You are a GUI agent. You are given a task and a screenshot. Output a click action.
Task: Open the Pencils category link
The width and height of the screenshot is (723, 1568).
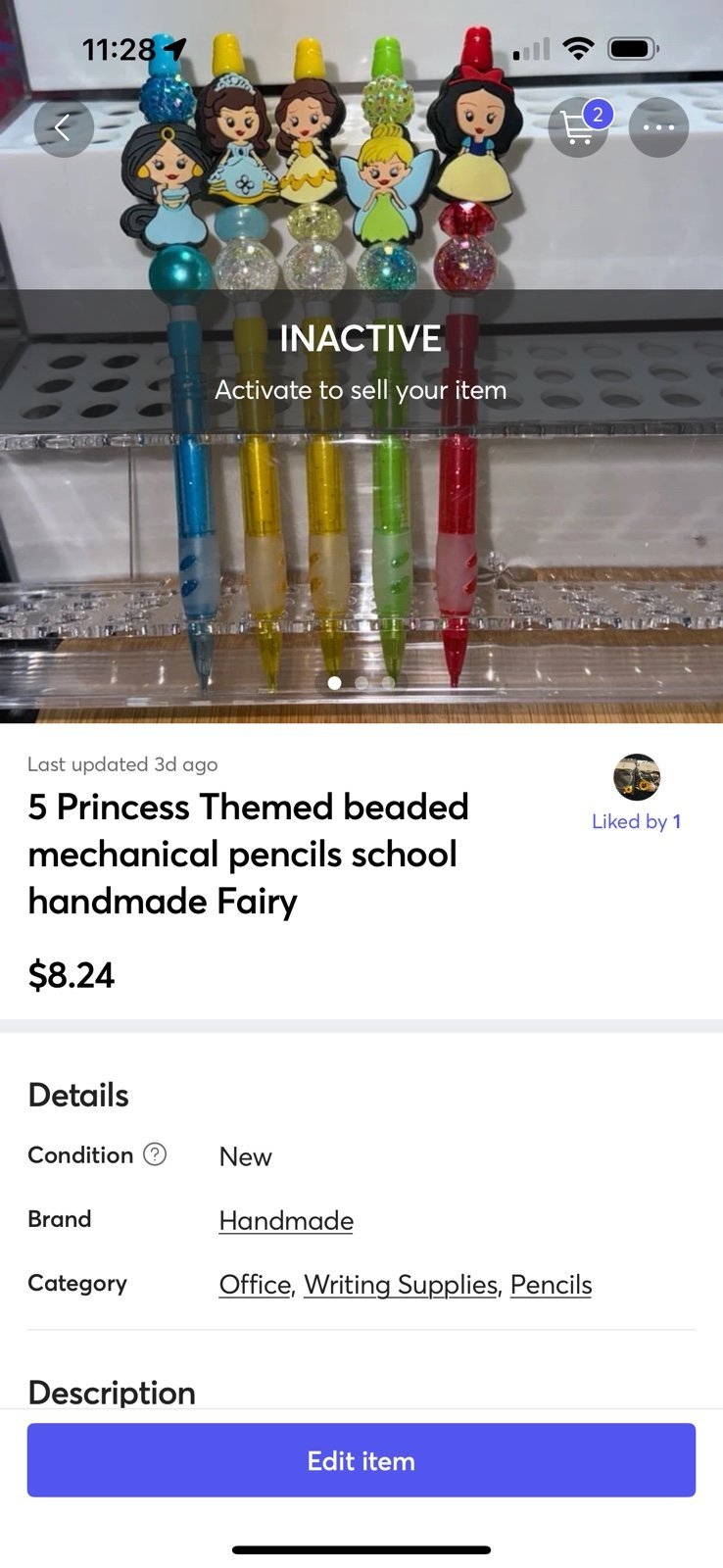pos(551,1284)
